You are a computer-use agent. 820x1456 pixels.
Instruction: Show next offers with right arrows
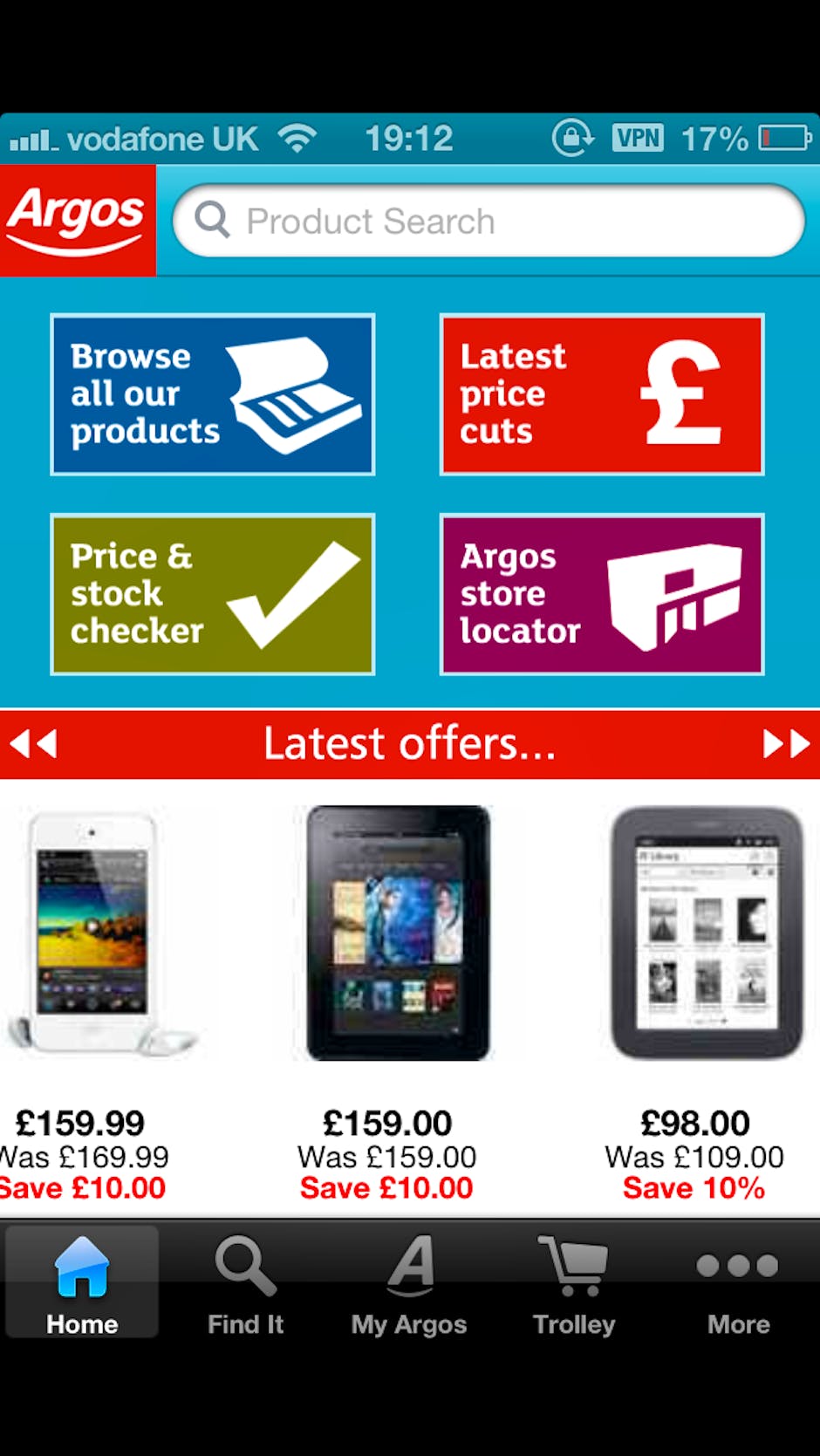pos(786,744)
